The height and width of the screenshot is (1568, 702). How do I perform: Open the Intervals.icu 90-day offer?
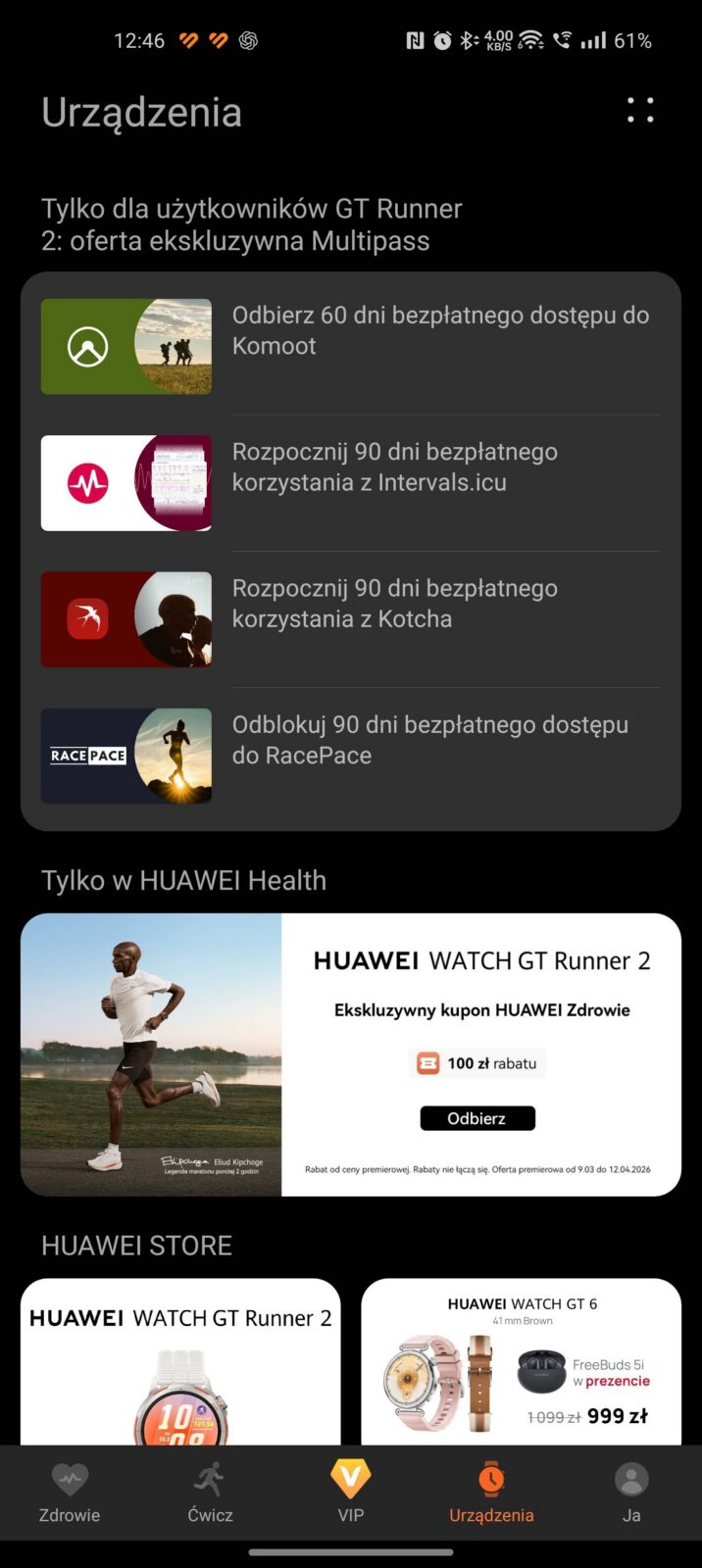coord(350,482)
